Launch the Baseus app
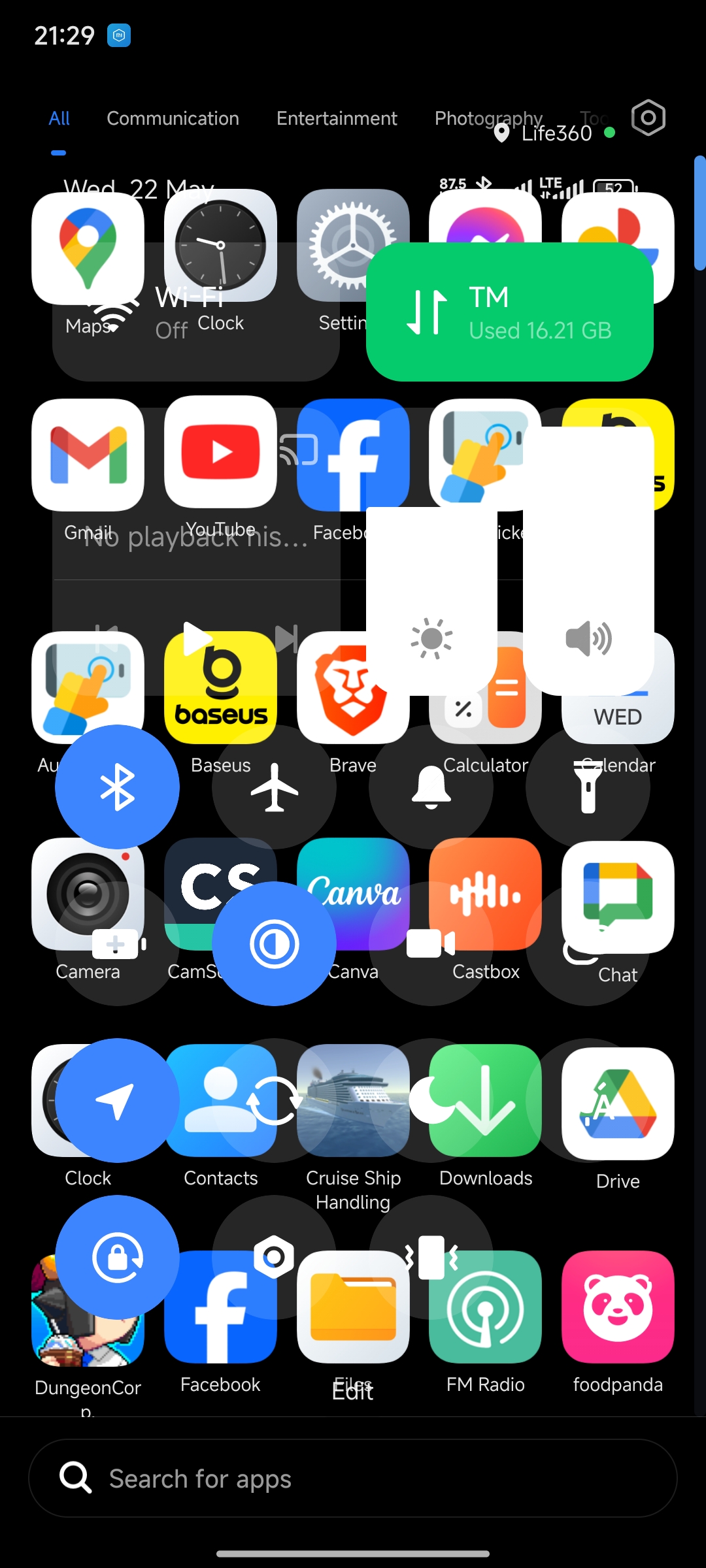 (x=220, y=687)
